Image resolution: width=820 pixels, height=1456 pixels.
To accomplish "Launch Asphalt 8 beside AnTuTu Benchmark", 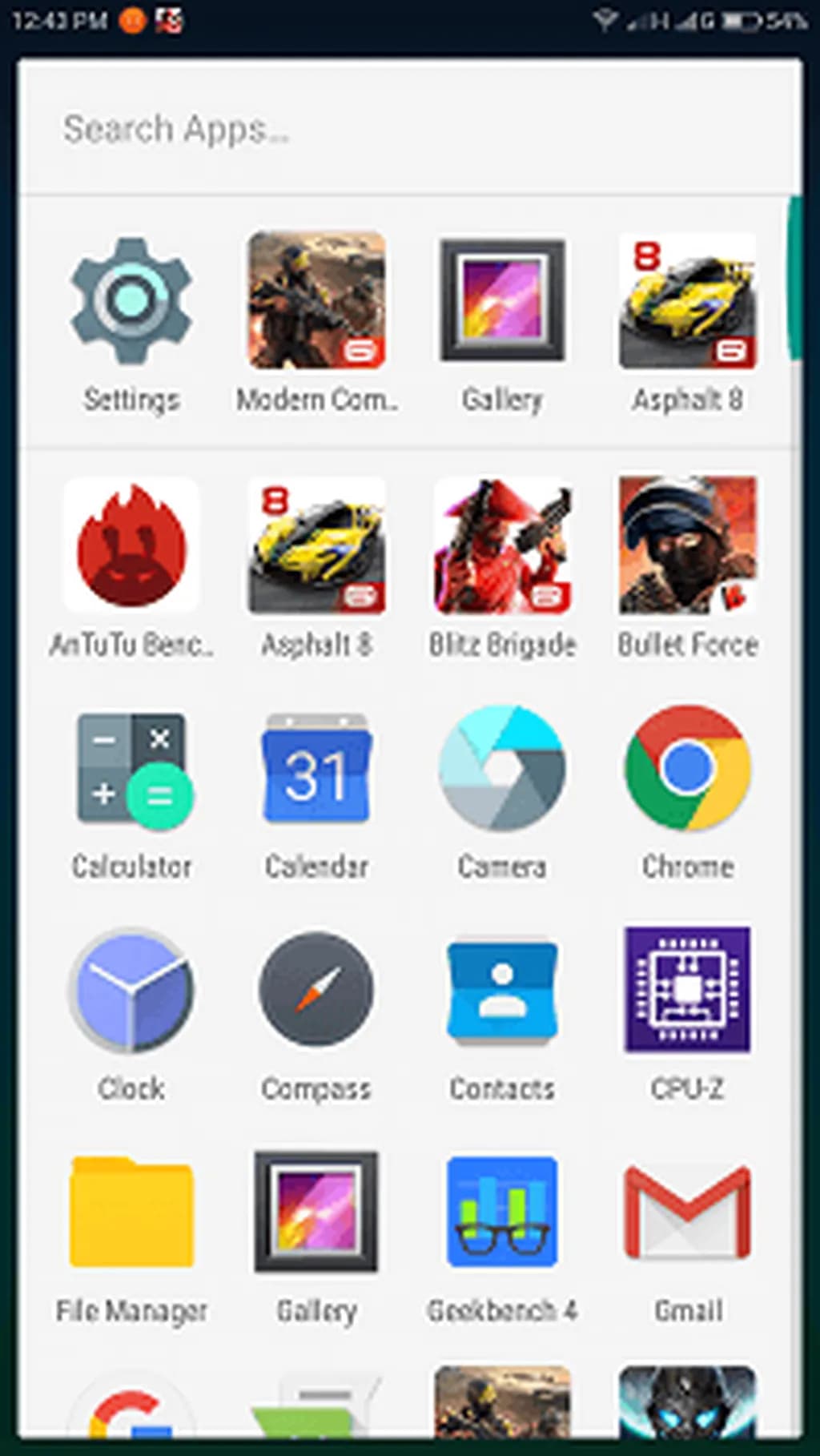I will [316, 546].
